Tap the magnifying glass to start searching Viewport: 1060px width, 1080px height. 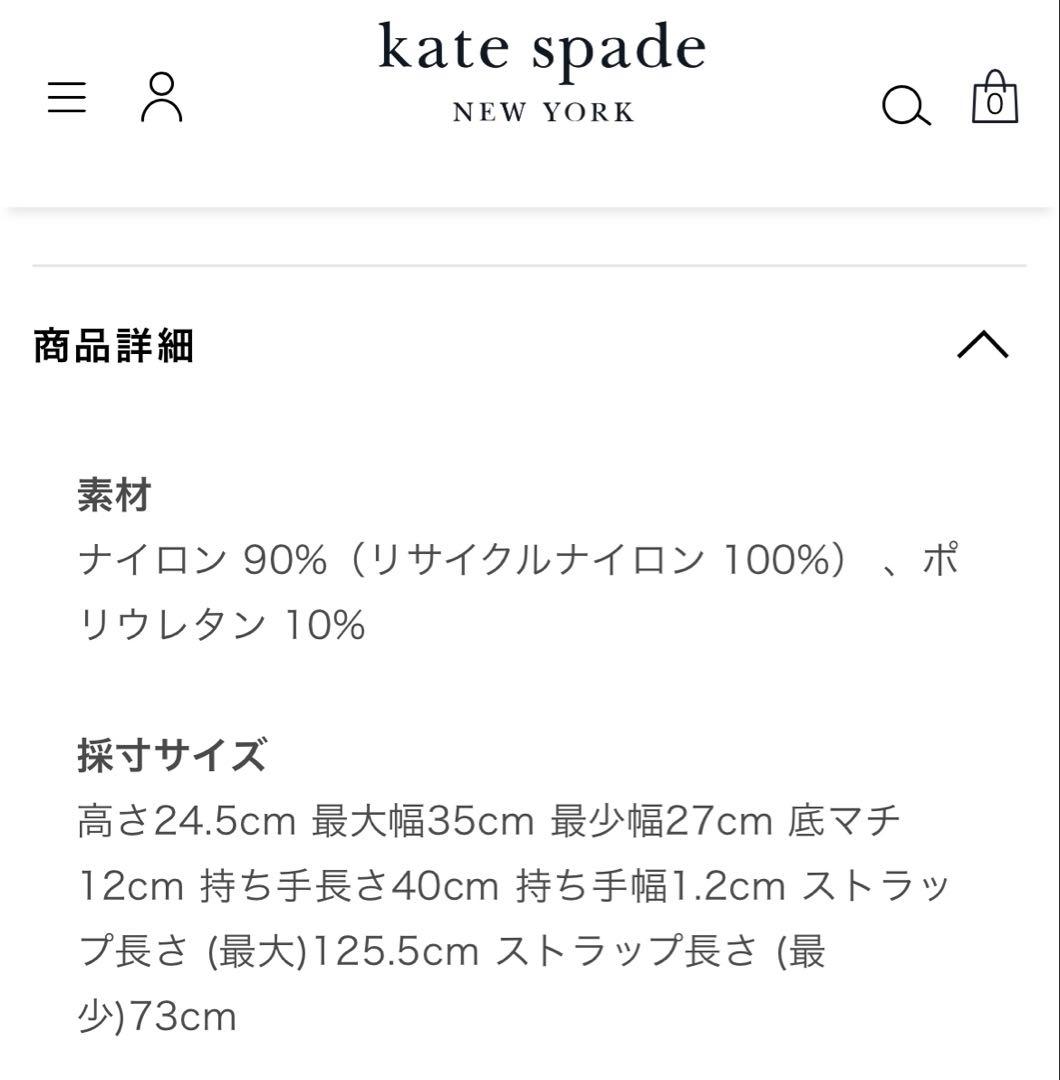(x=904, y=104)
